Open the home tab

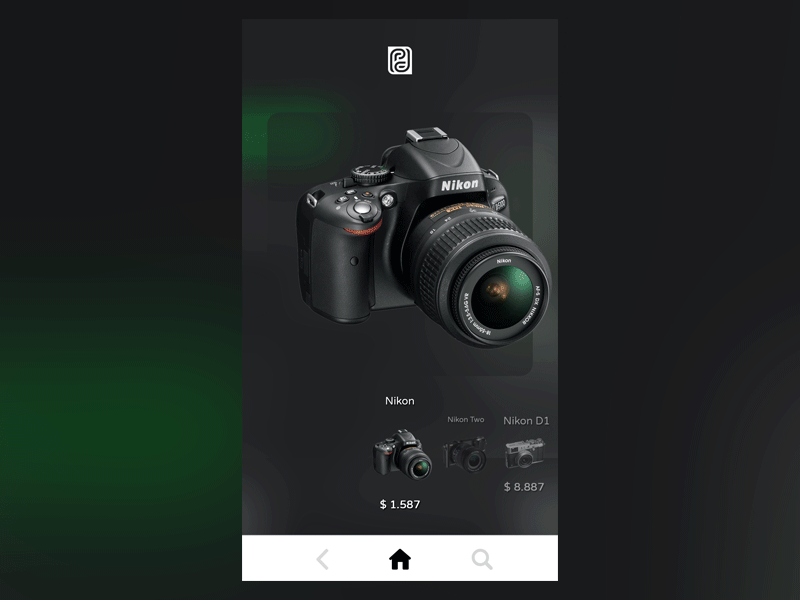400,560
